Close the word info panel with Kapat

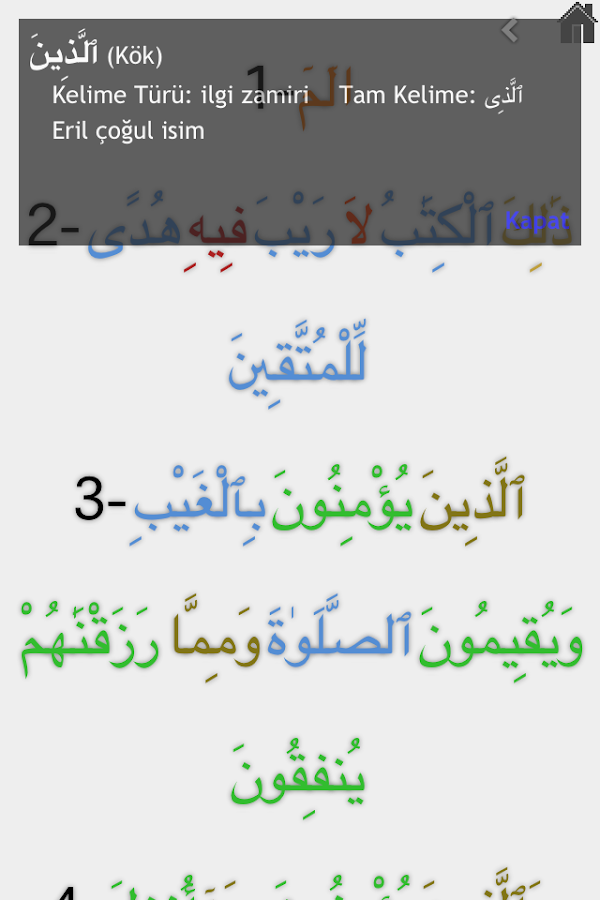pos(537,221)
